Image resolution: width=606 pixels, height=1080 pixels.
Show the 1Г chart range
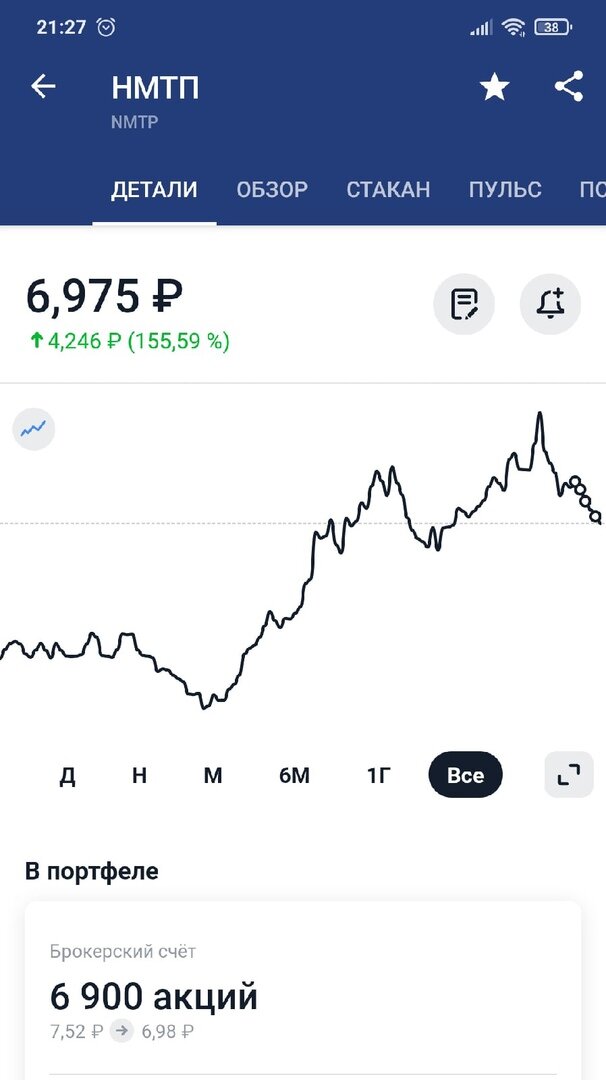pyautogui.click(x=378, y=775)
